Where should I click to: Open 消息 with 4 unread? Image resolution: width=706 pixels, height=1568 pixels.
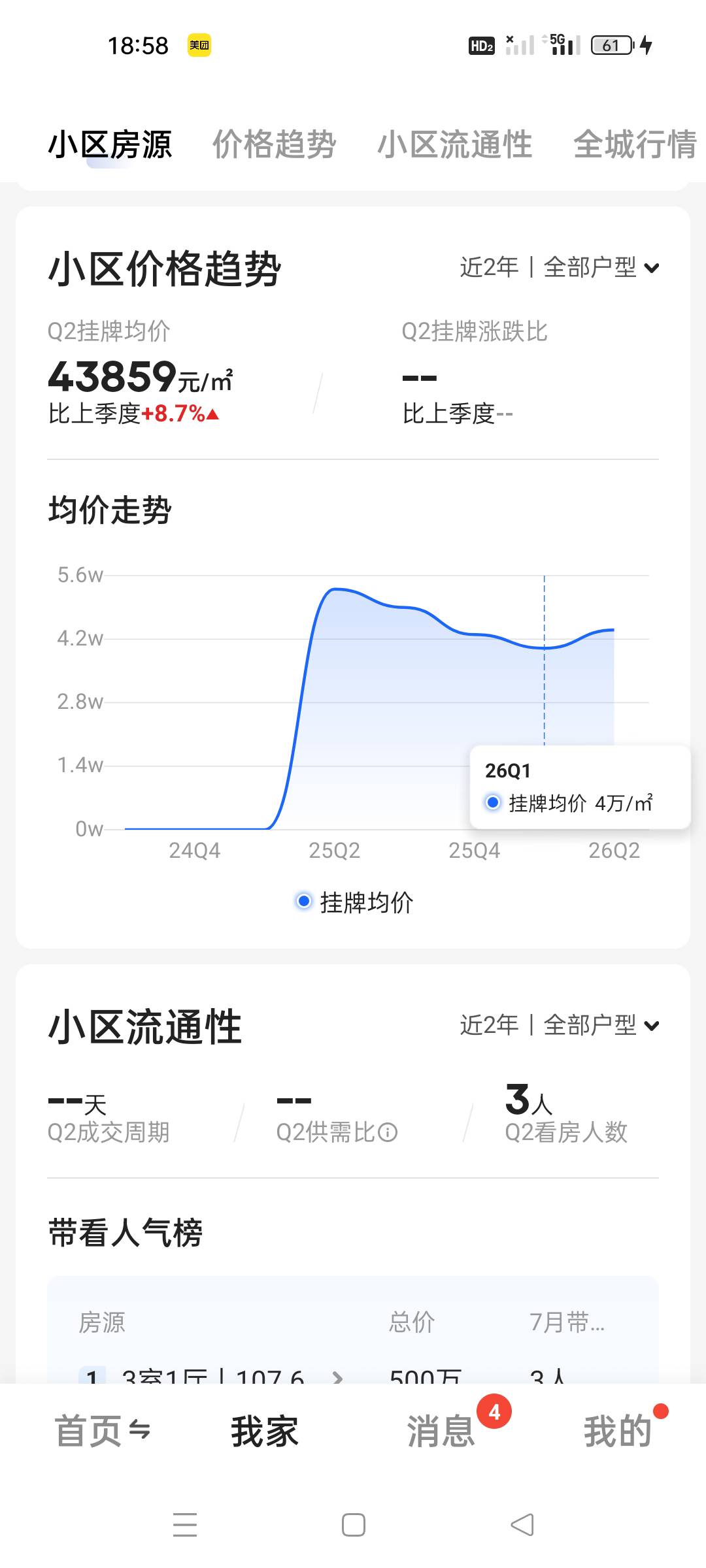tap(441, 1431)
